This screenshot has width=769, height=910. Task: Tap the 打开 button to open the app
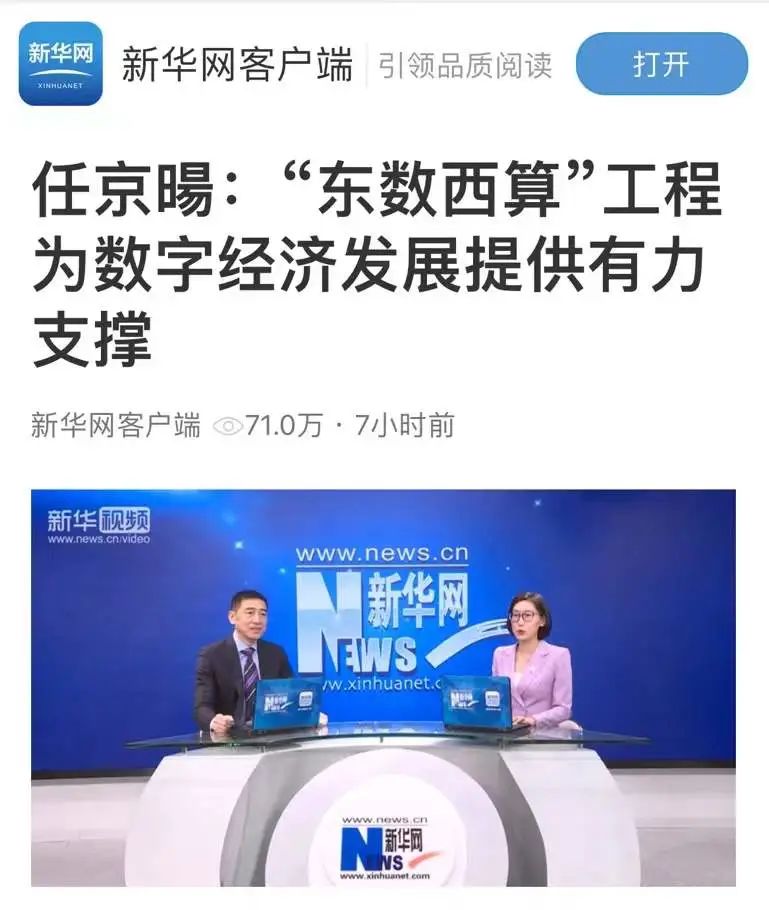click(661, 64)
